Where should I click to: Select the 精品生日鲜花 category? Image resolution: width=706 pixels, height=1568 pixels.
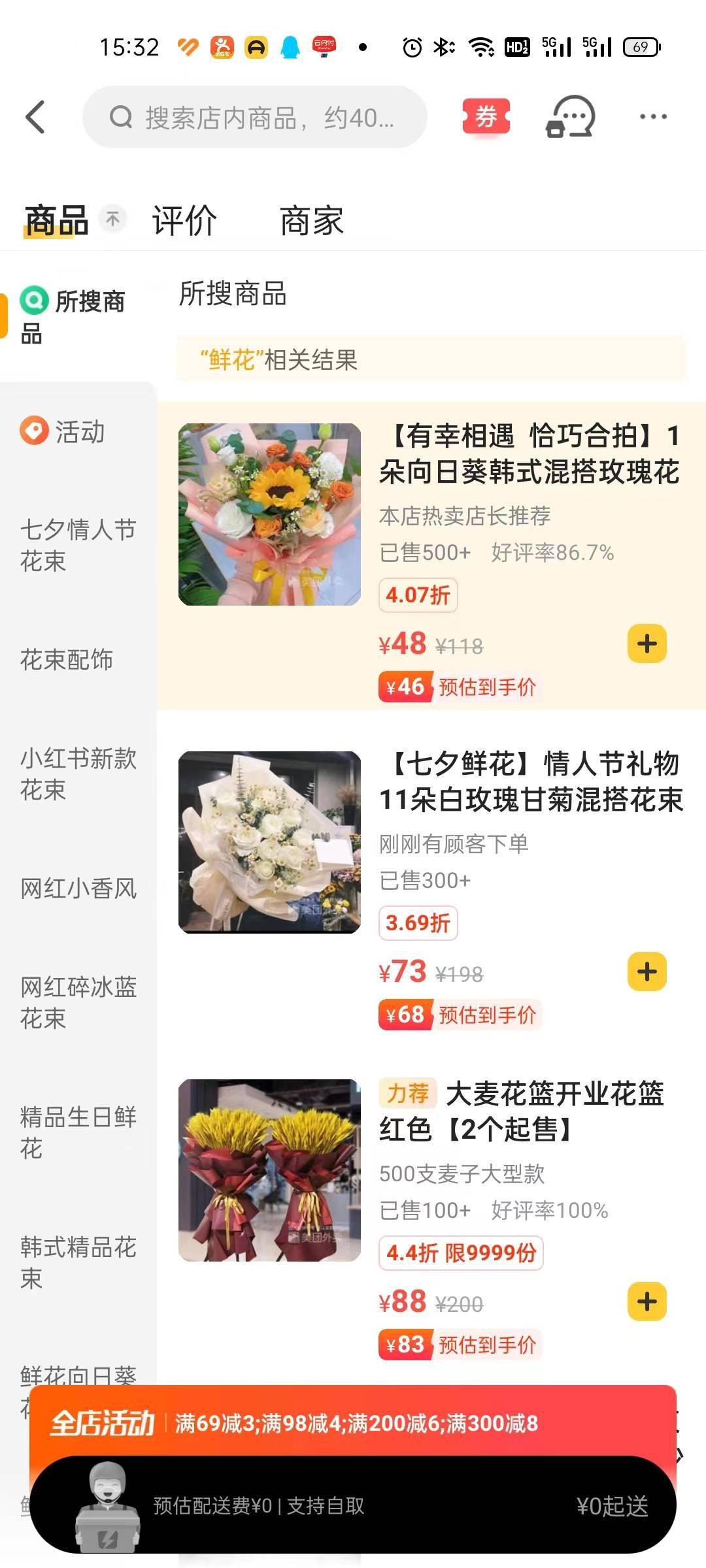point(78,1133)
